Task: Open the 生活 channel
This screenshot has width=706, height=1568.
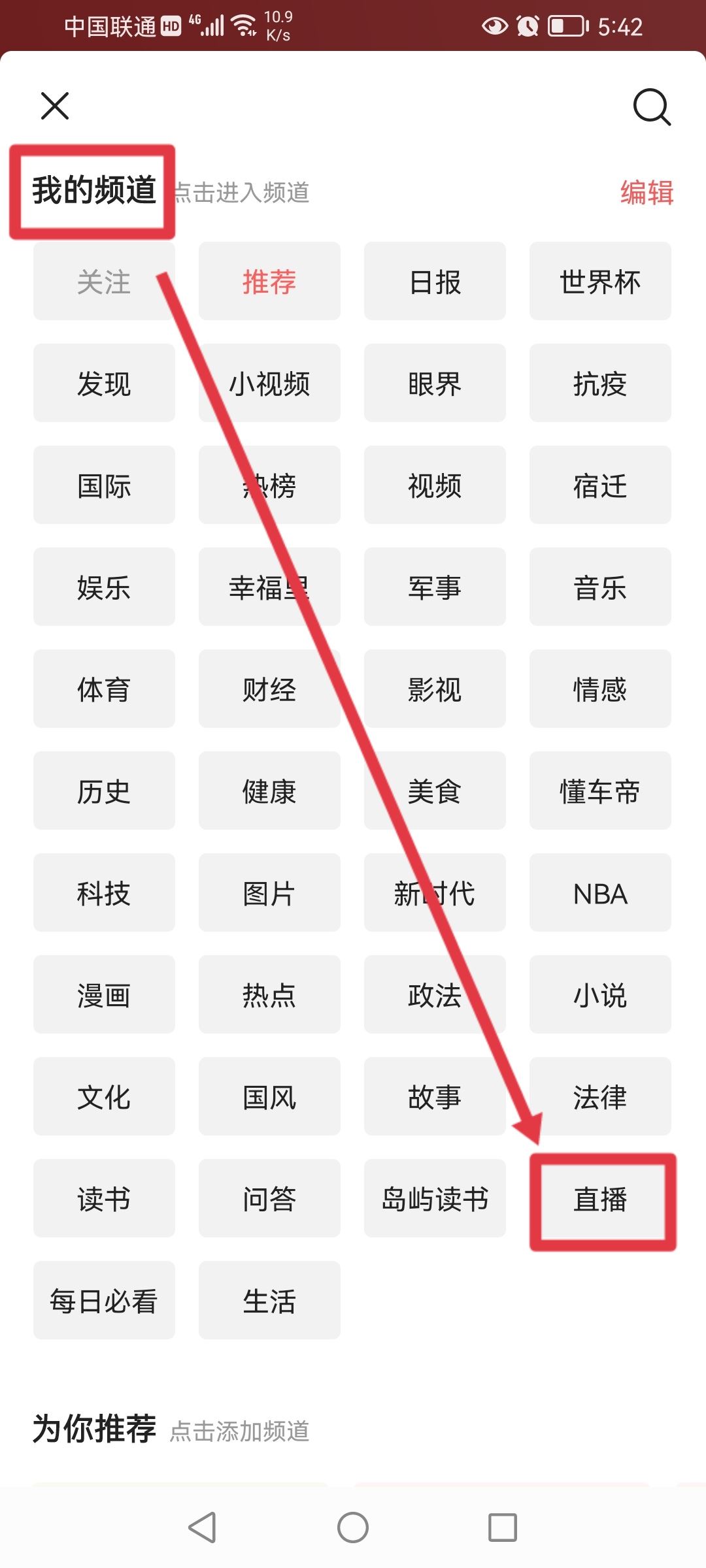Action: point(269,1301)
